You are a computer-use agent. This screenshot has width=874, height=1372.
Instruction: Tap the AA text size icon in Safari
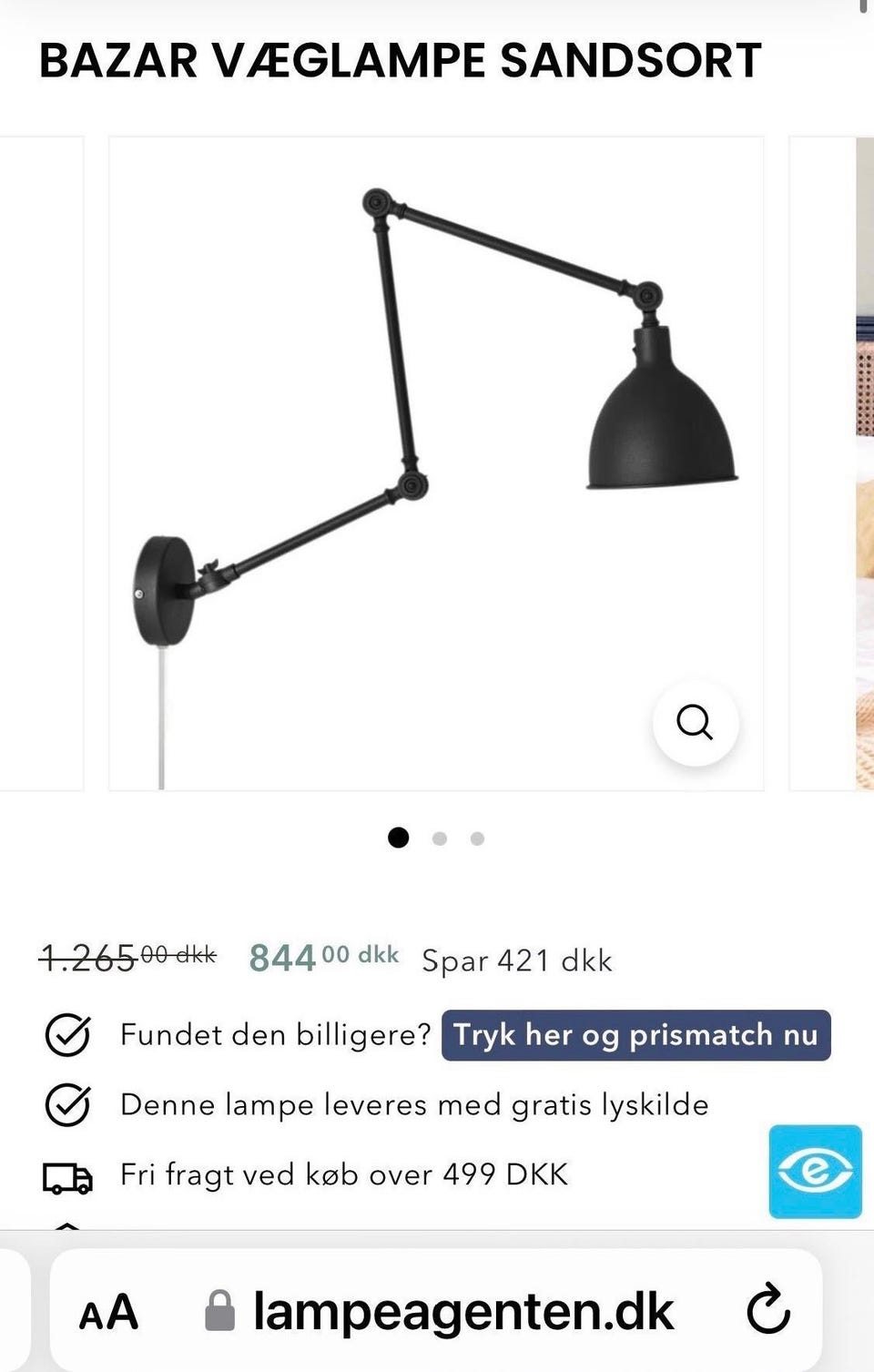pos(107,1311)
